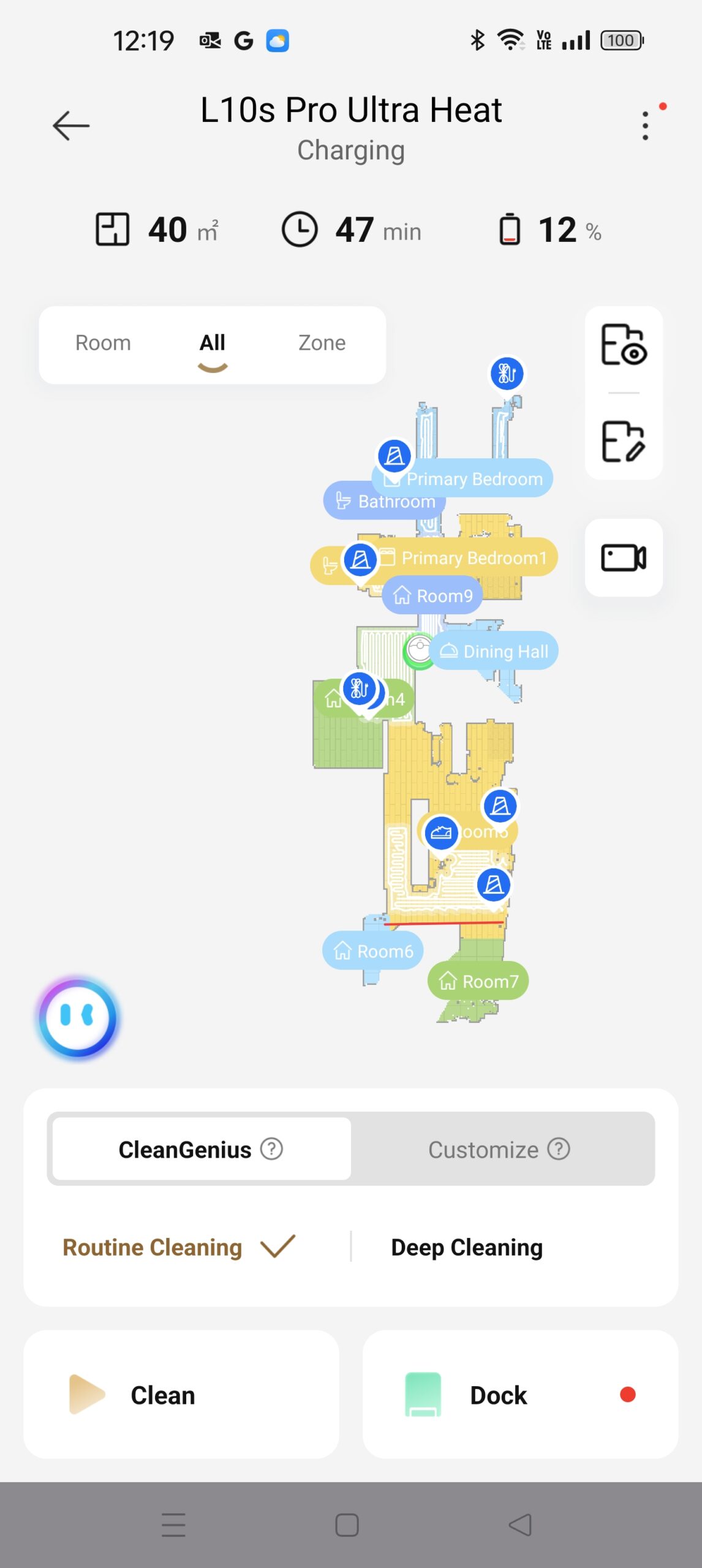Show CleanGenius help info
702x1568 pixels.
pyautogui.click(x=271, y=1149)
